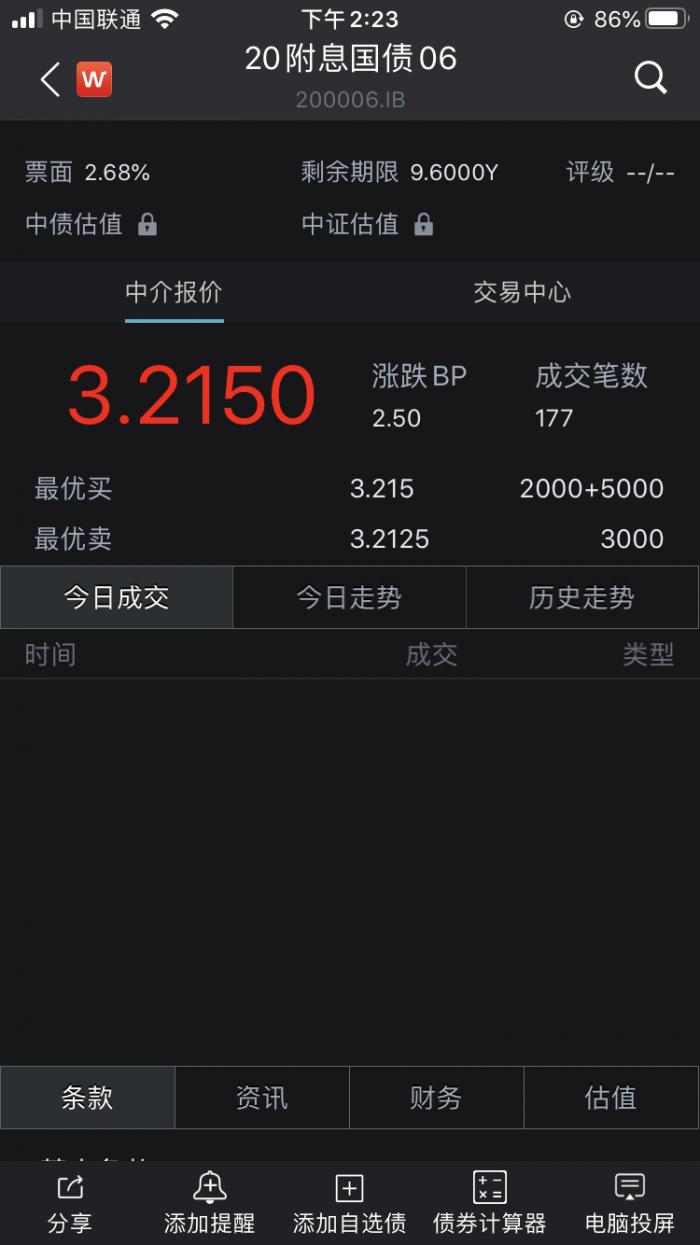Screen dimensions: 700x1245
Task: Switch to the 估值 section
Action: click(610, 1098)
